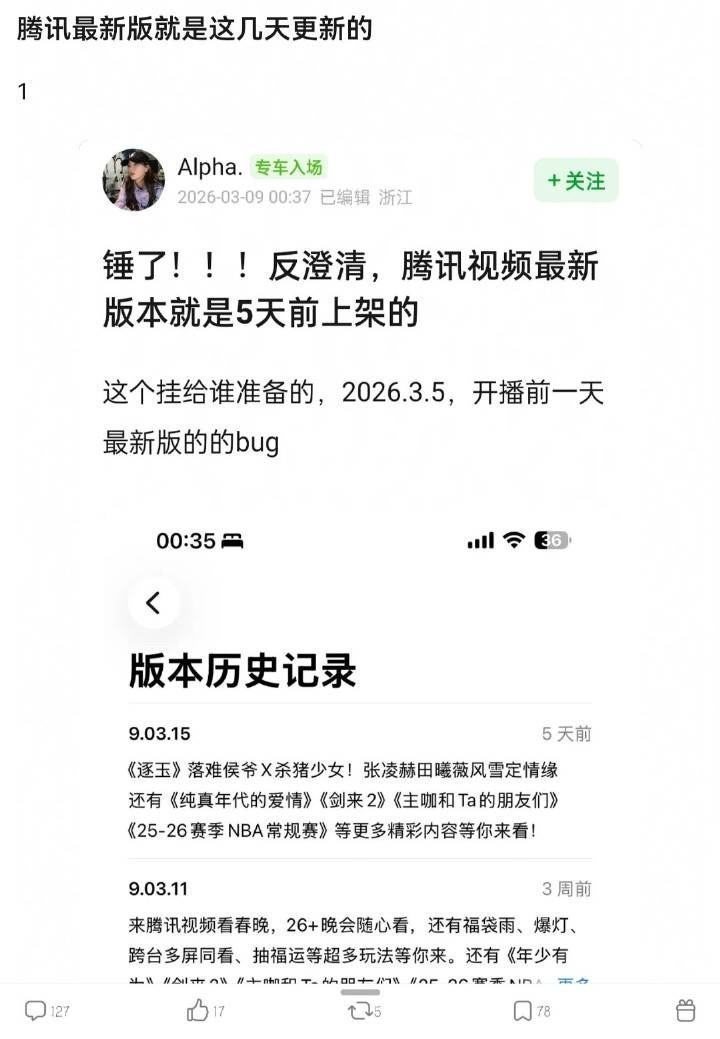Open comments via the speech bubble icon

[x=35, y=1011]
